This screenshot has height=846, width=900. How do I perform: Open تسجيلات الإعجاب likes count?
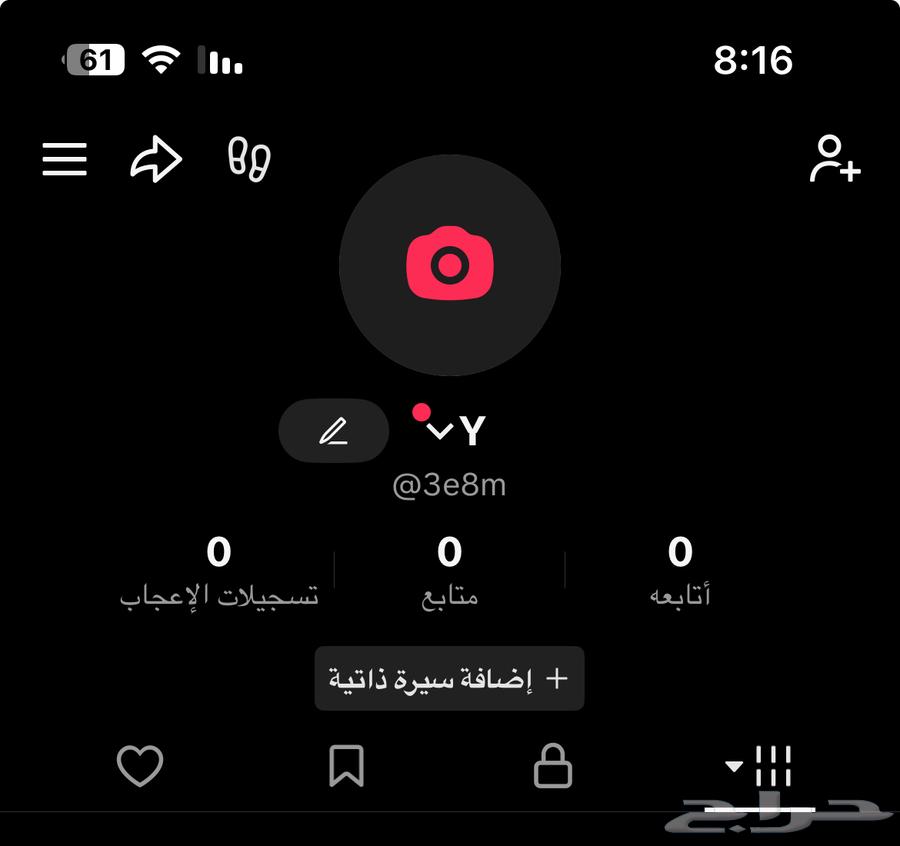(x=219, y=570)
